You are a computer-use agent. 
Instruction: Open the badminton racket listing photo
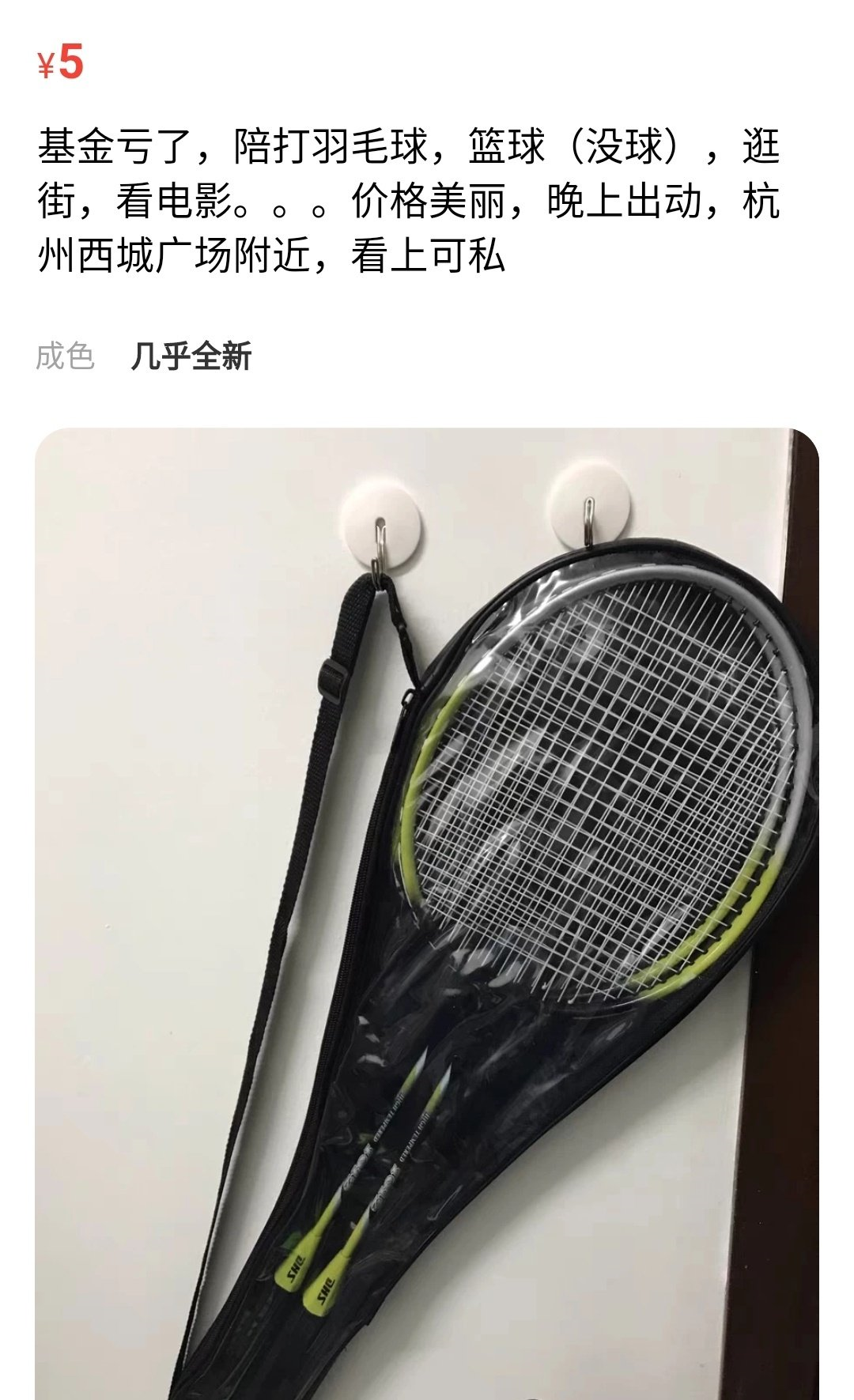click(x=427, y=909)
